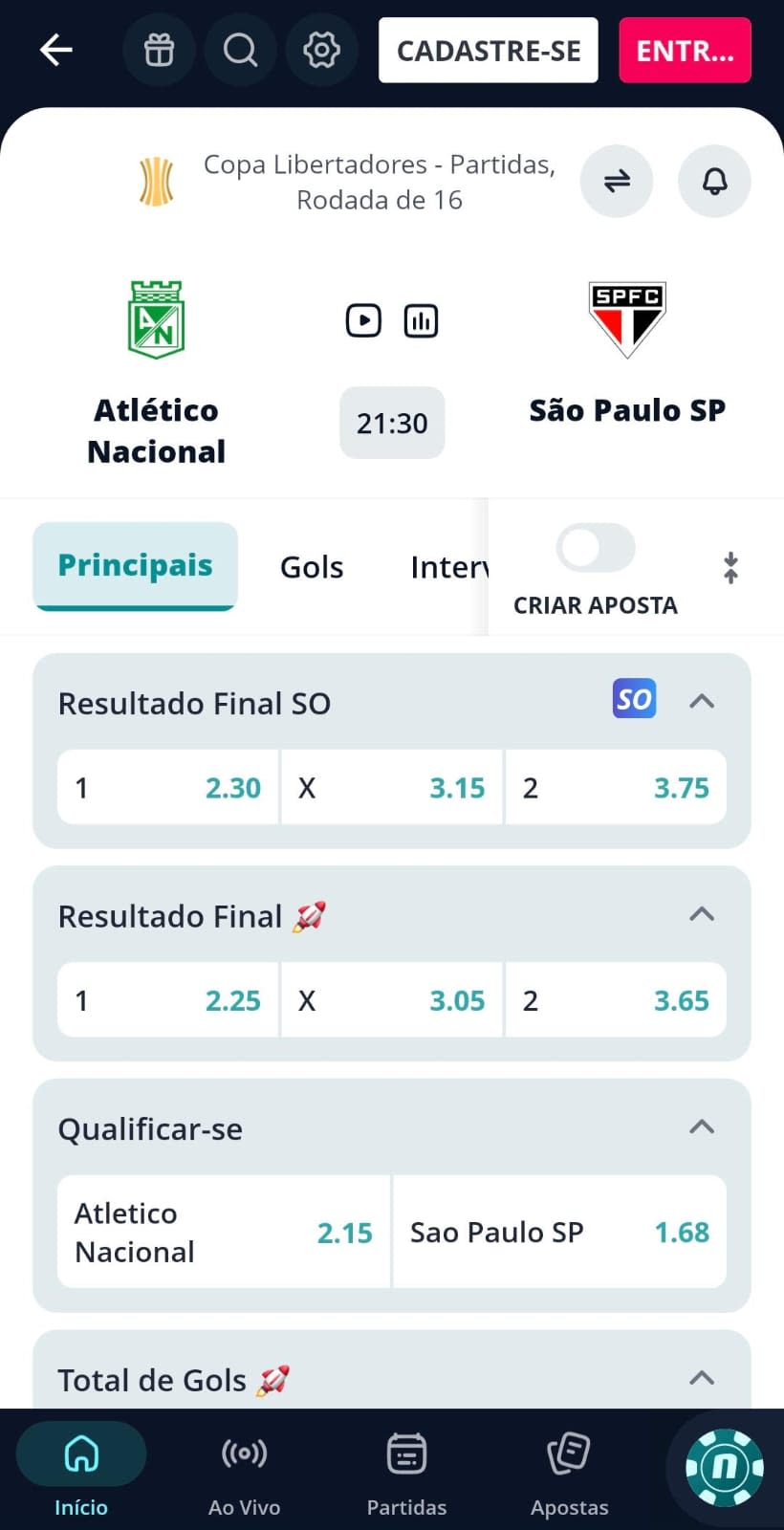Click the swap/compare matches icon beside the bell

pos(617,181)
